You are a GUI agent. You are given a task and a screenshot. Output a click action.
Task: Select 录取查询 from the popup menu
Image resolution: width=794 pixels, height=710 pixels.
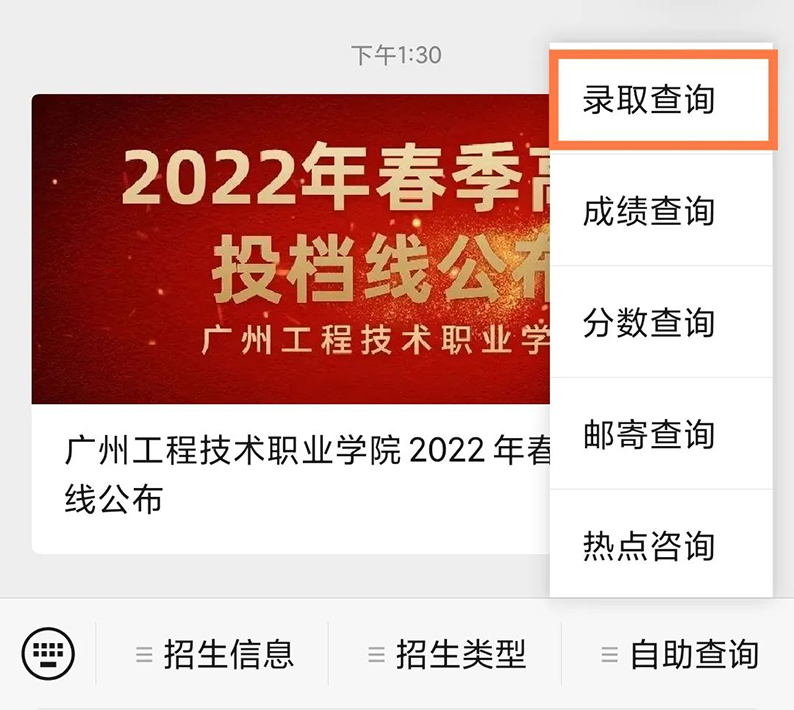[661, 101]
